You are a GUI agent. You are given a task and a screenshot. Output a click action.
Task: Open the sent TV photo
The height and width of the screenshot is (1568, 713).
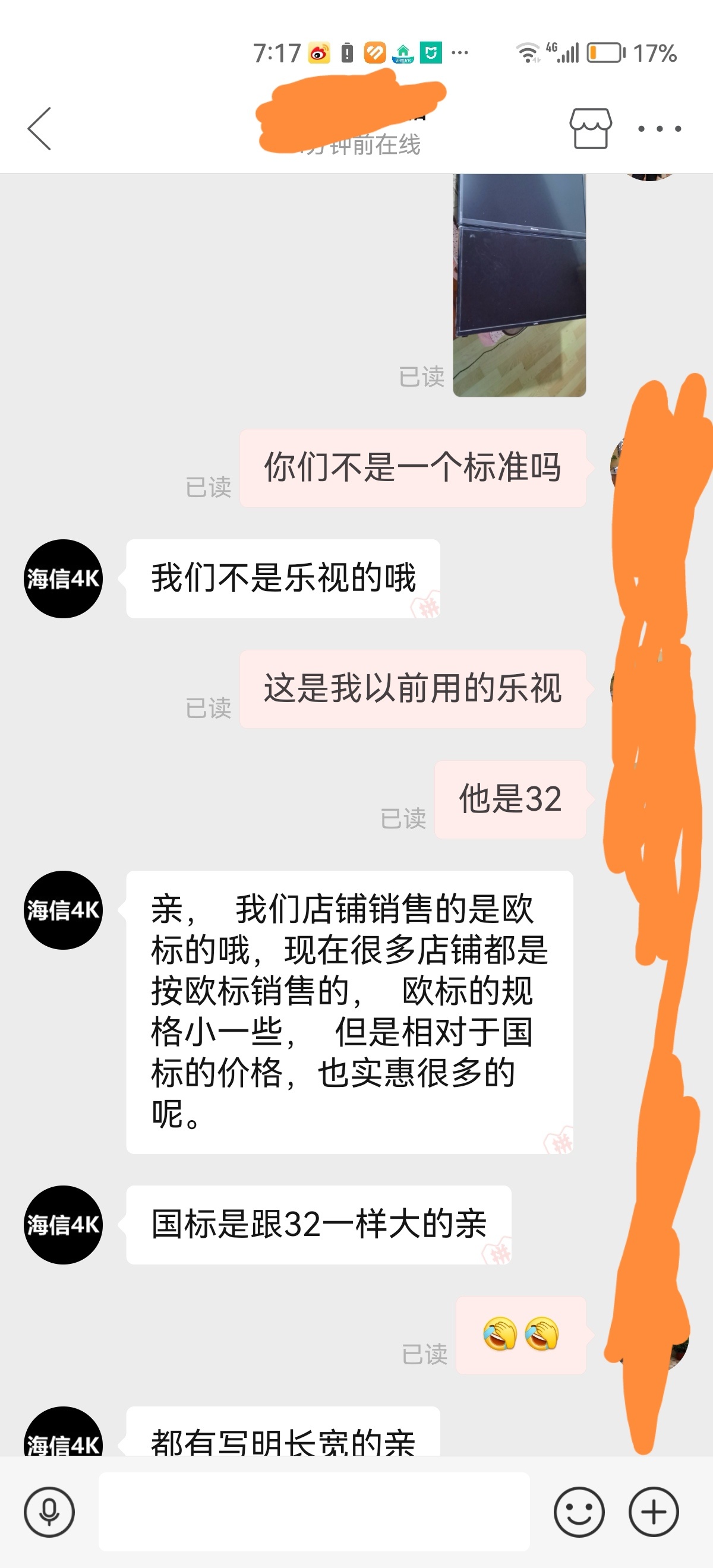tap(519, 285)
